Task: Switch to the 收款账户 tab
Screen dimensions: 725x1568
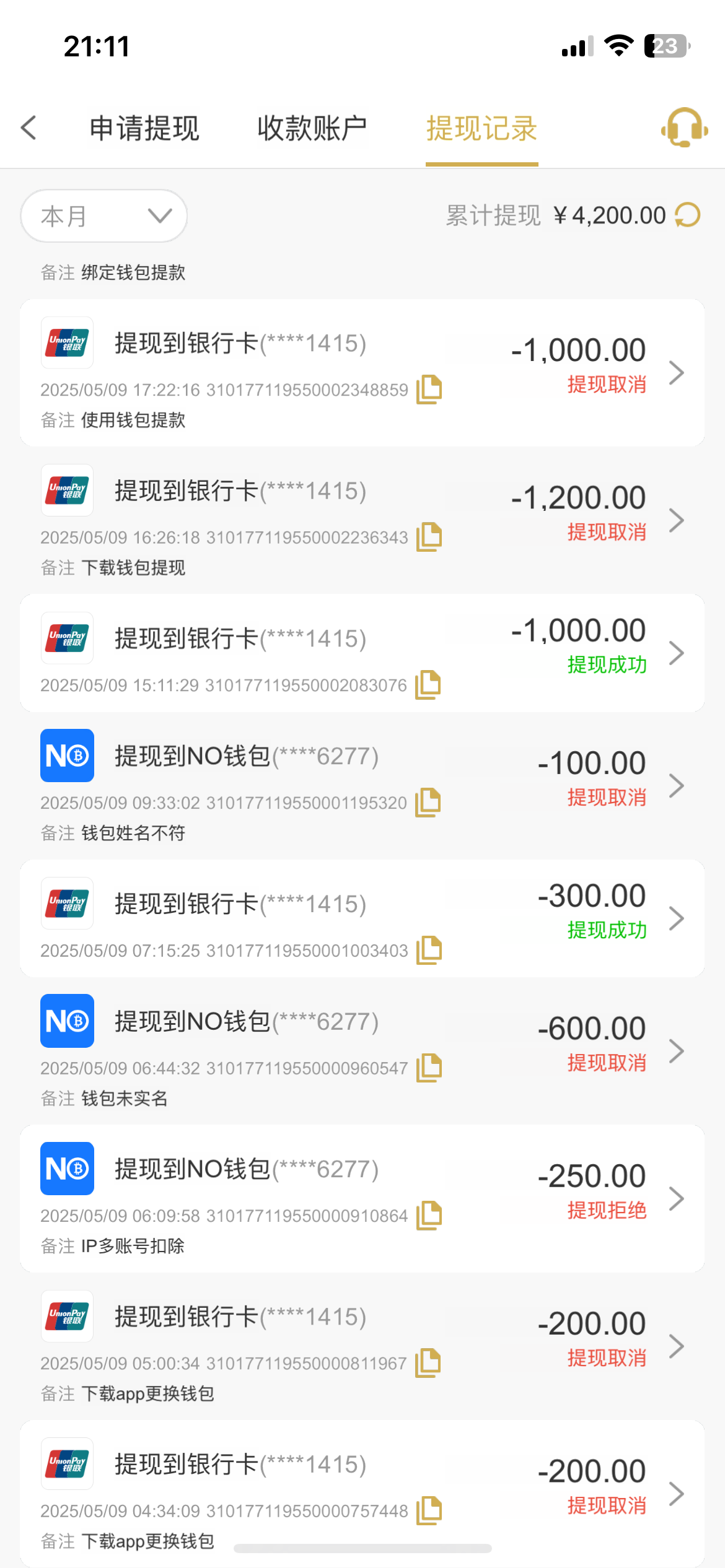Action: (x=312, y=129)
